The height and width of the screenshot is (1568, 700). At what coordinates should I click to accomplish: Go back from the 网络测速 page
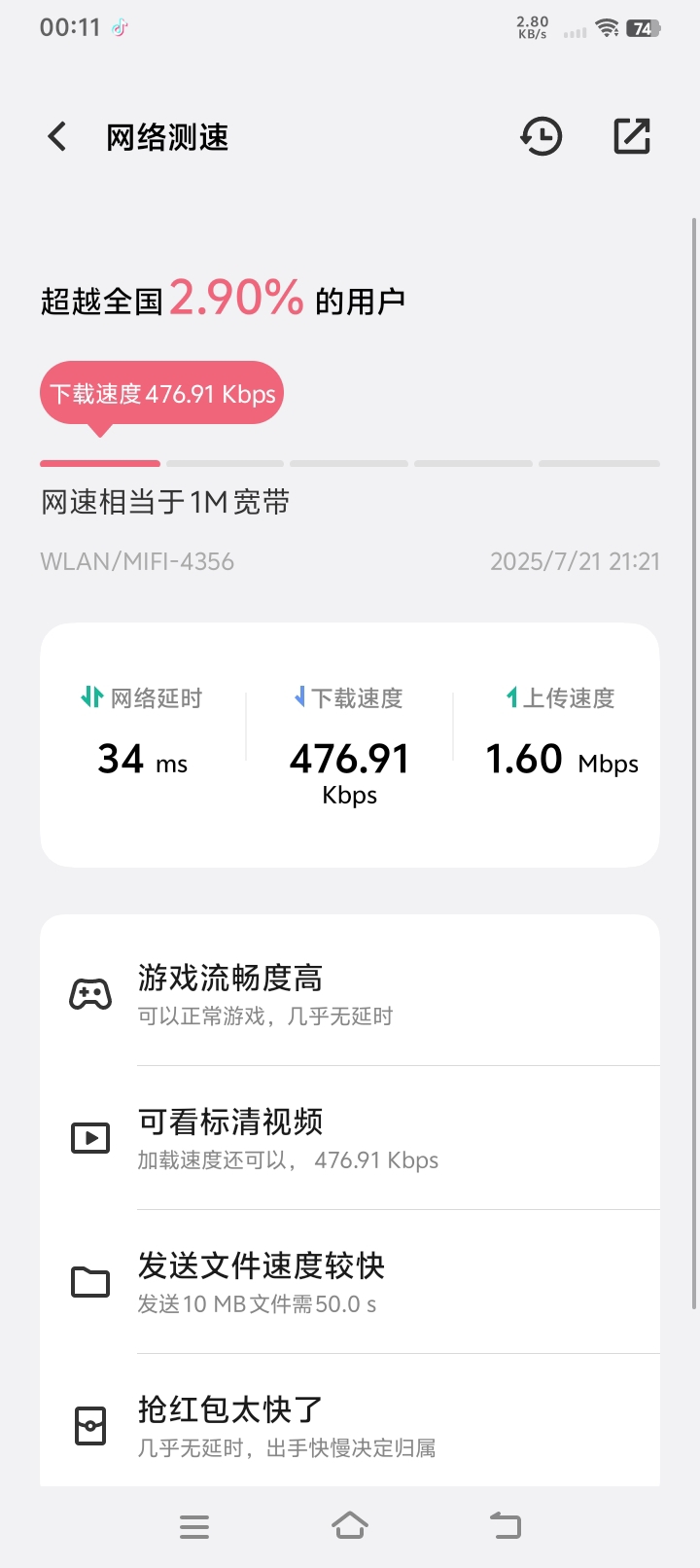click(57, 137)
